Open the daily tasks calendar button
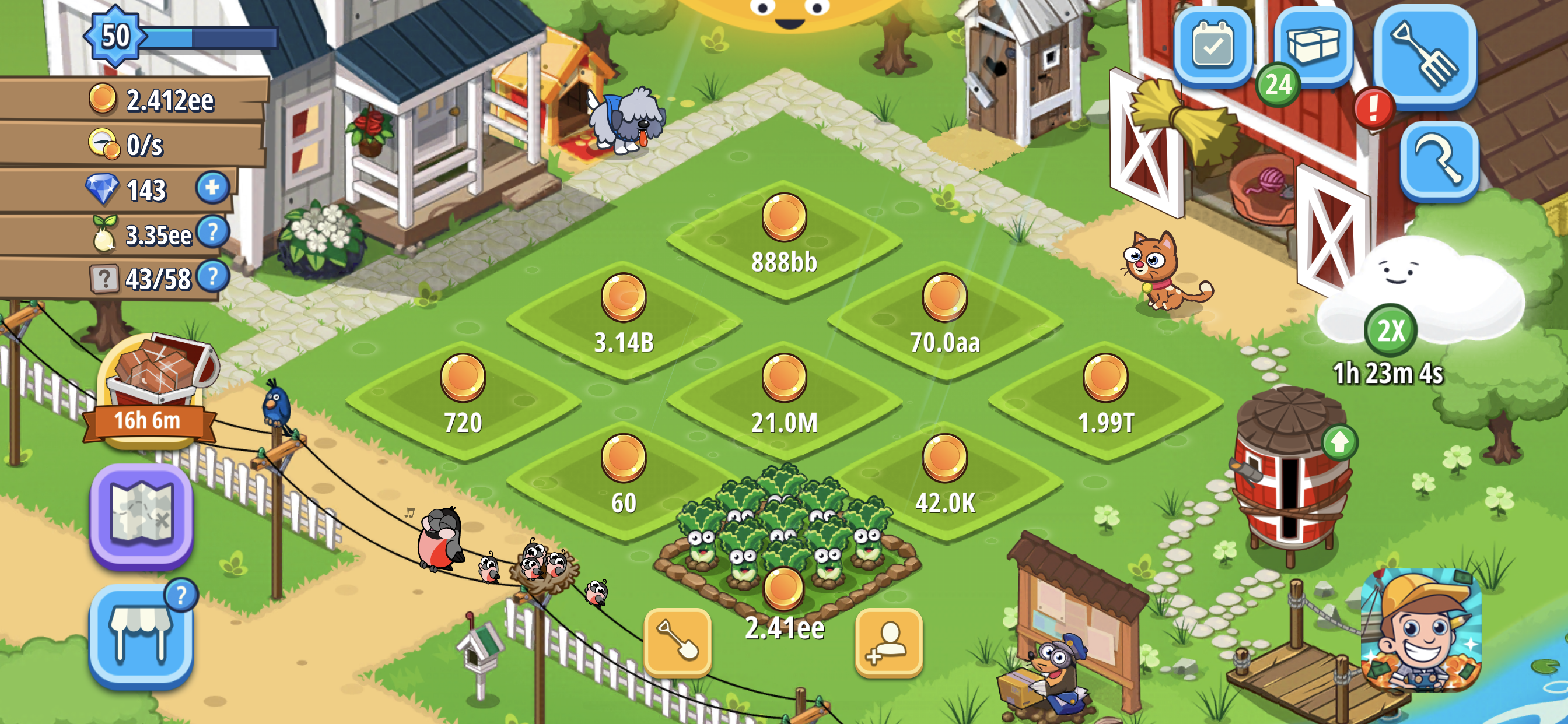 point(1213,46)
